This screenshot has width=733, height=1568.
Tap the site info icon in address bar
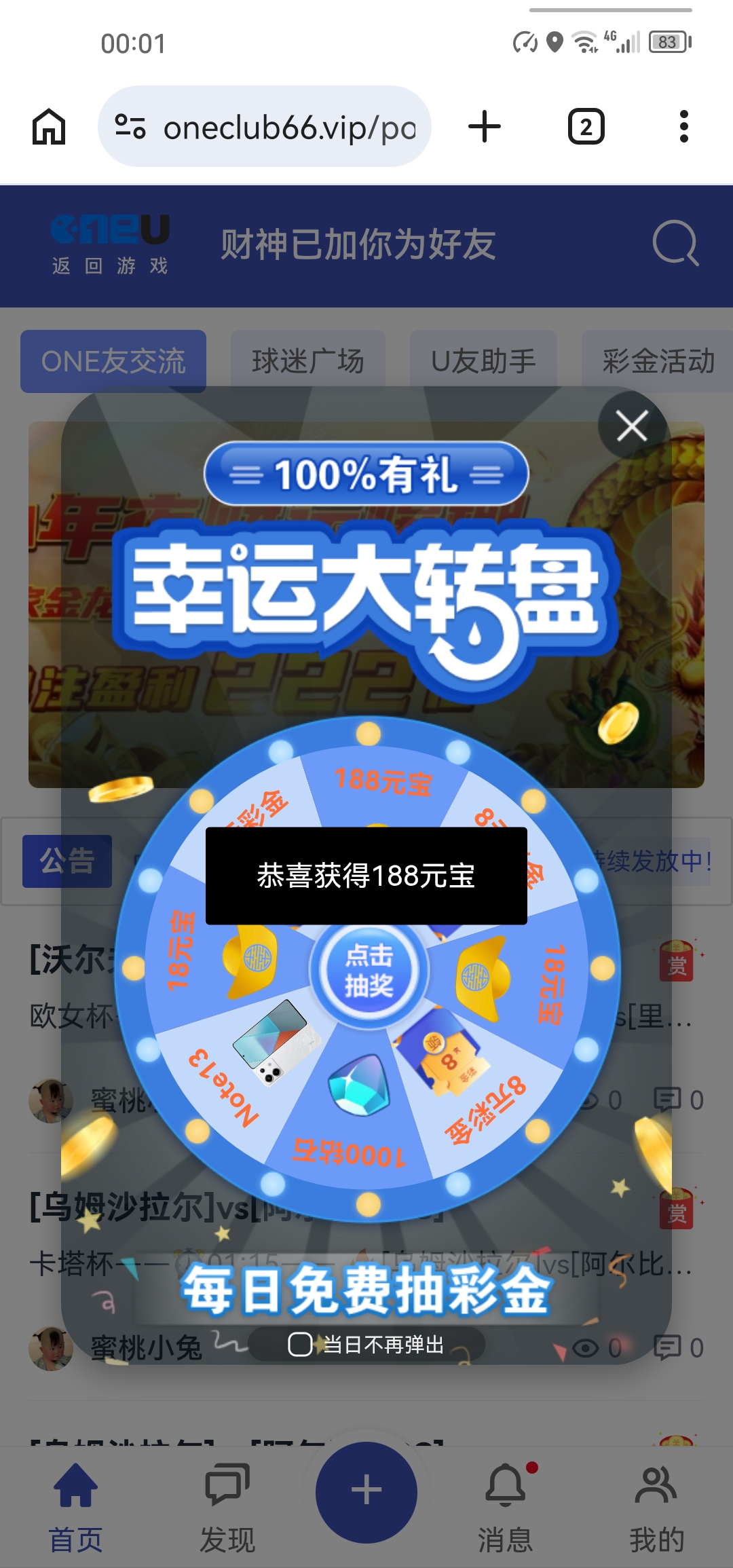coord(131,126)
